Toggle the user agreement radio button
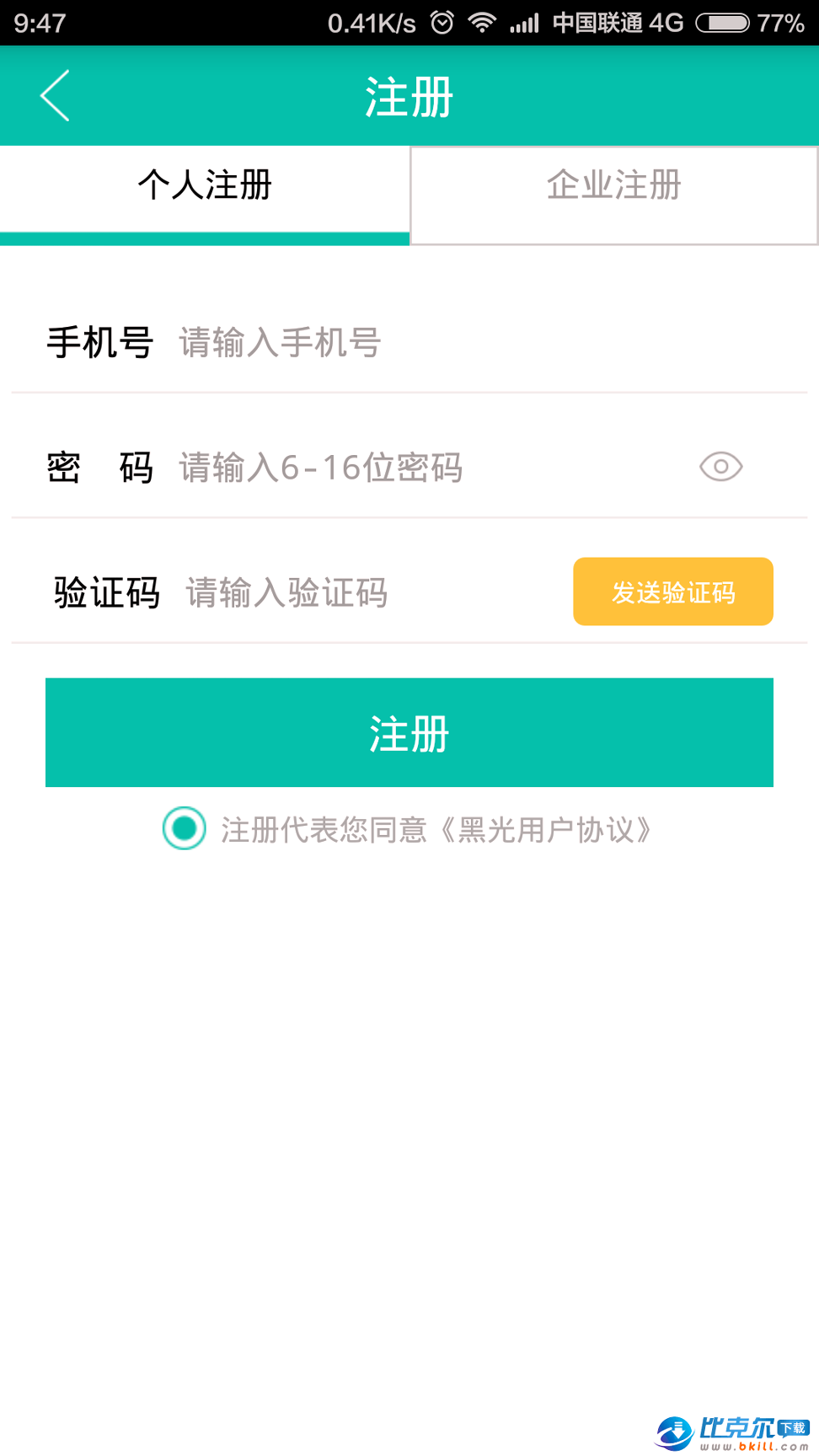The image size is (819, 1456). click(185, 828)
